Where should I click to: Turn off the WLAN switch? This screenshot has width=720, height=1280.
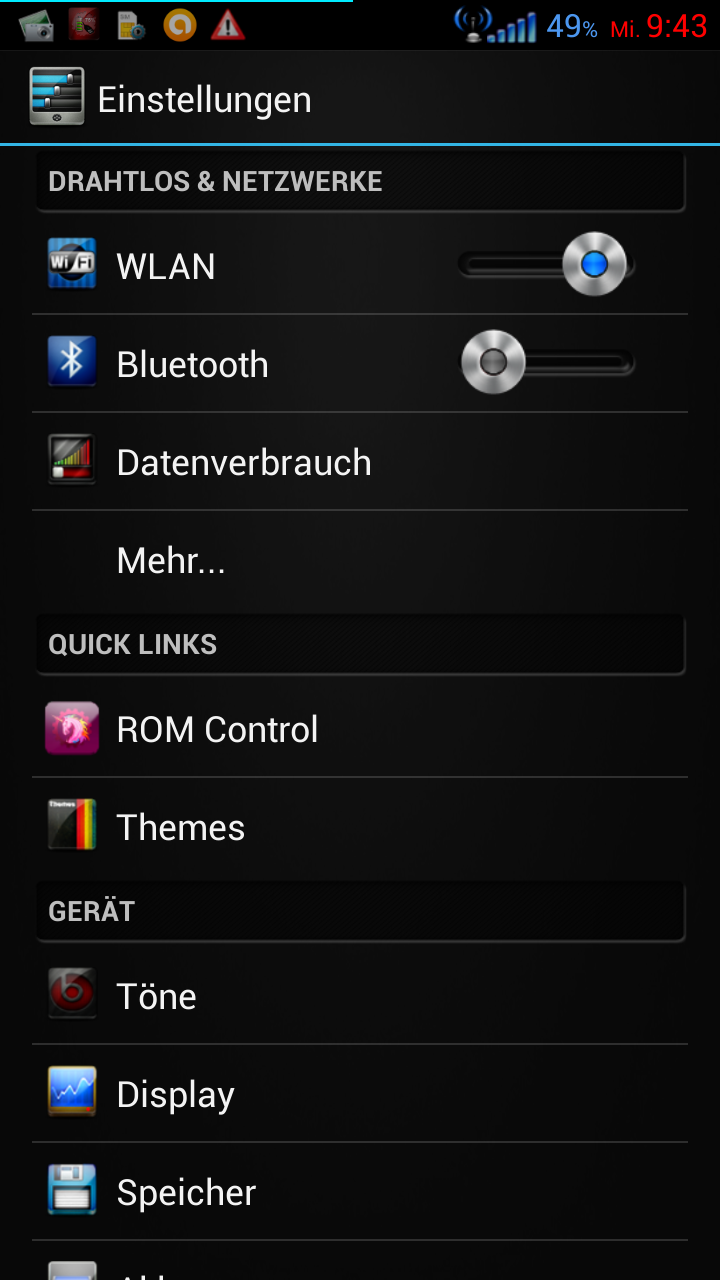pyautogui.click(x=546, y=265)
